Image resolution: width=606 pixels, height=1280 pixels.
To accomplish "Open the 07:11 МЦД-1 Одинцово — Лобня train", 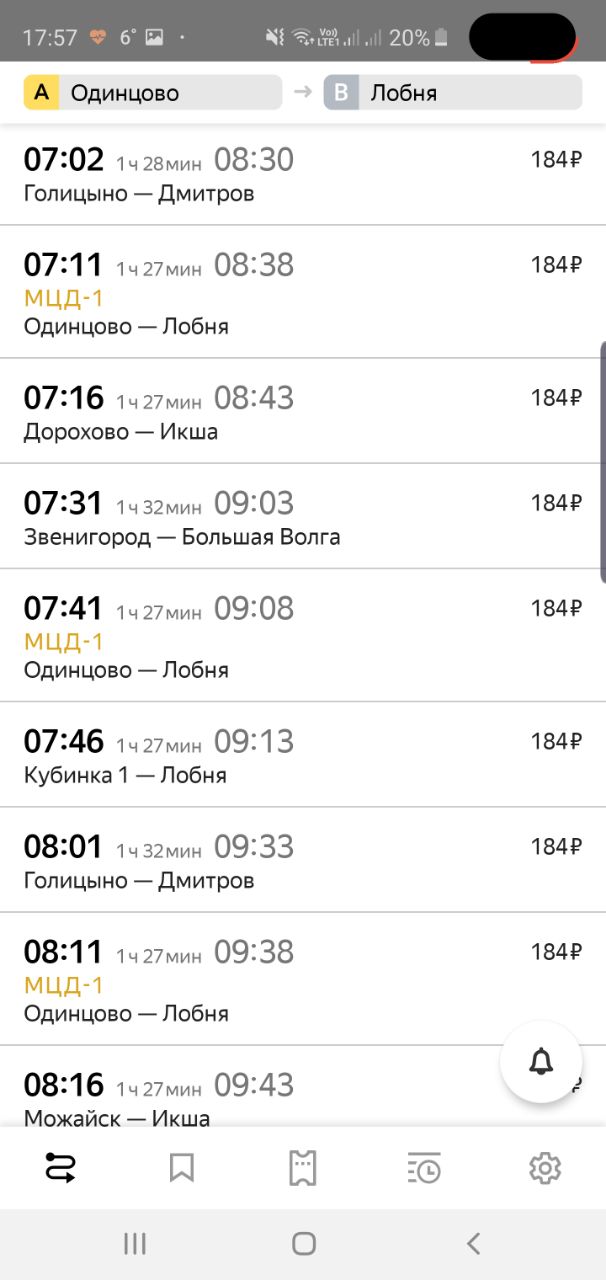I will click(x=303, y=292).
